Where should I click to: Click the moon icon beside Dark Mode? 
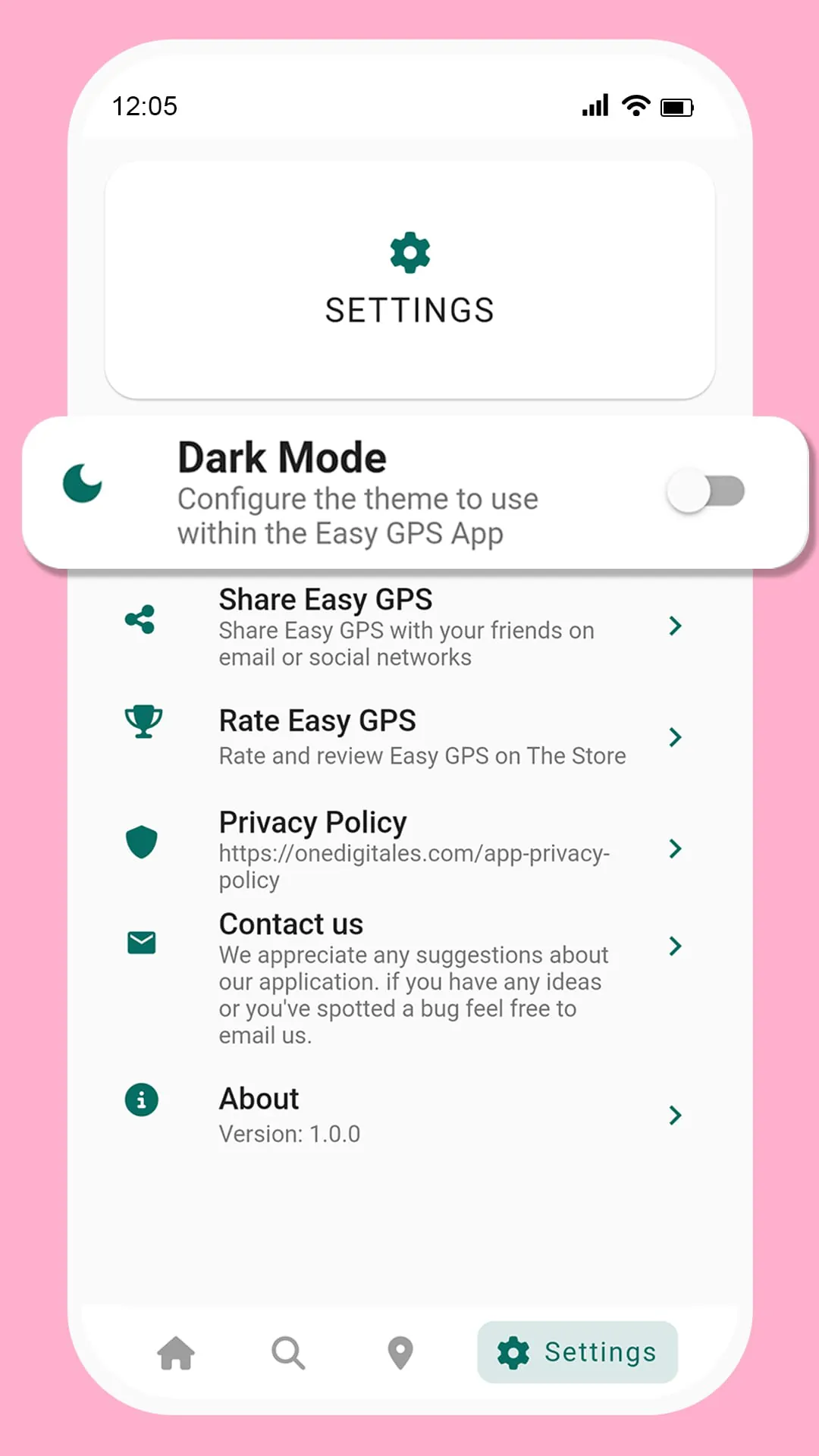82,484
